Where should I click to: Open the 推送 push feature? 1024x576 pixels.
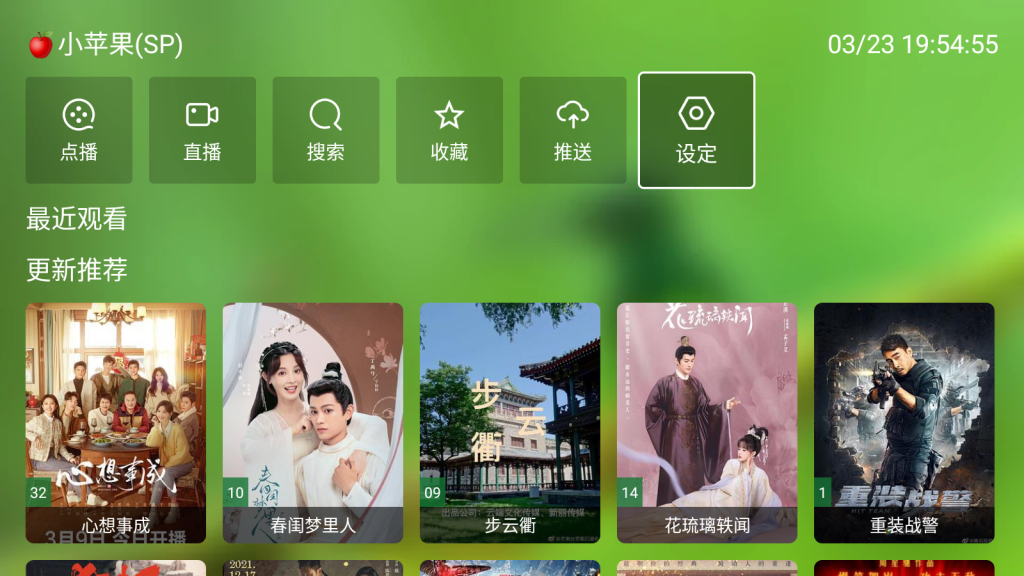tap(573, 130)
